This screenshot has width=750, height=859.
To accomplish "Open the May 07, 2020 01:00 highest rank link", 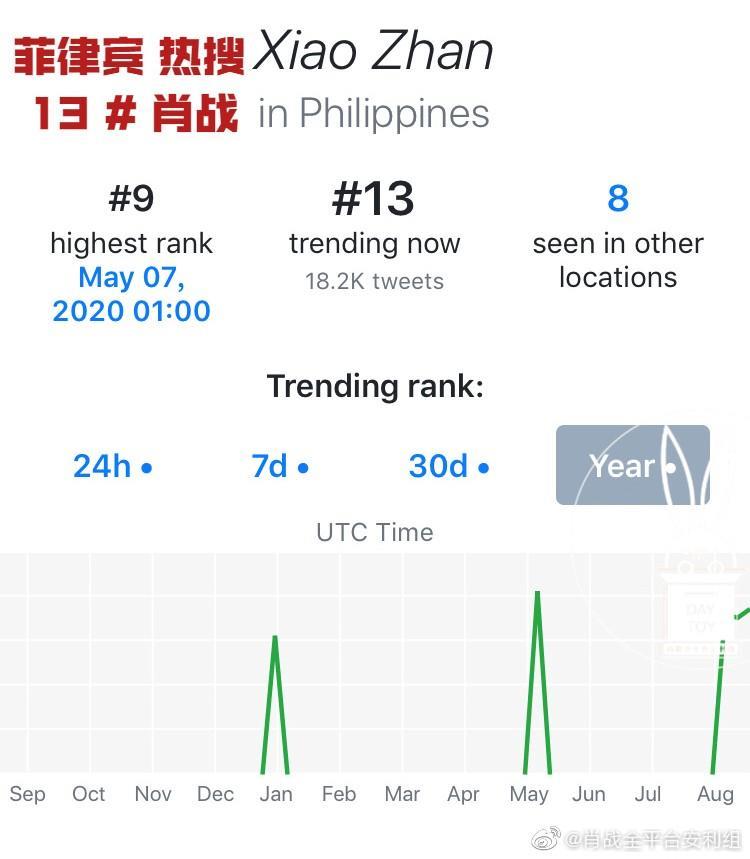I will (131, 293).
